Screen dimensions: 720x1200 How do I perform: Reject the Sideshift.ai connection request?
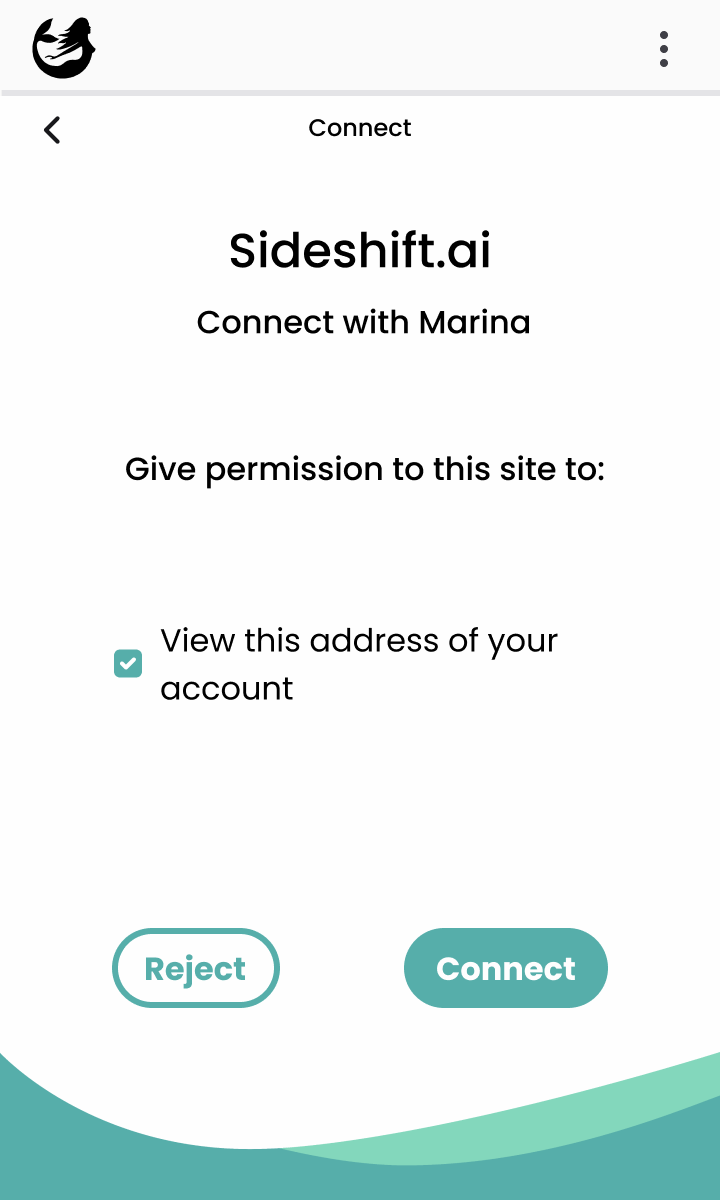(196, 968)
